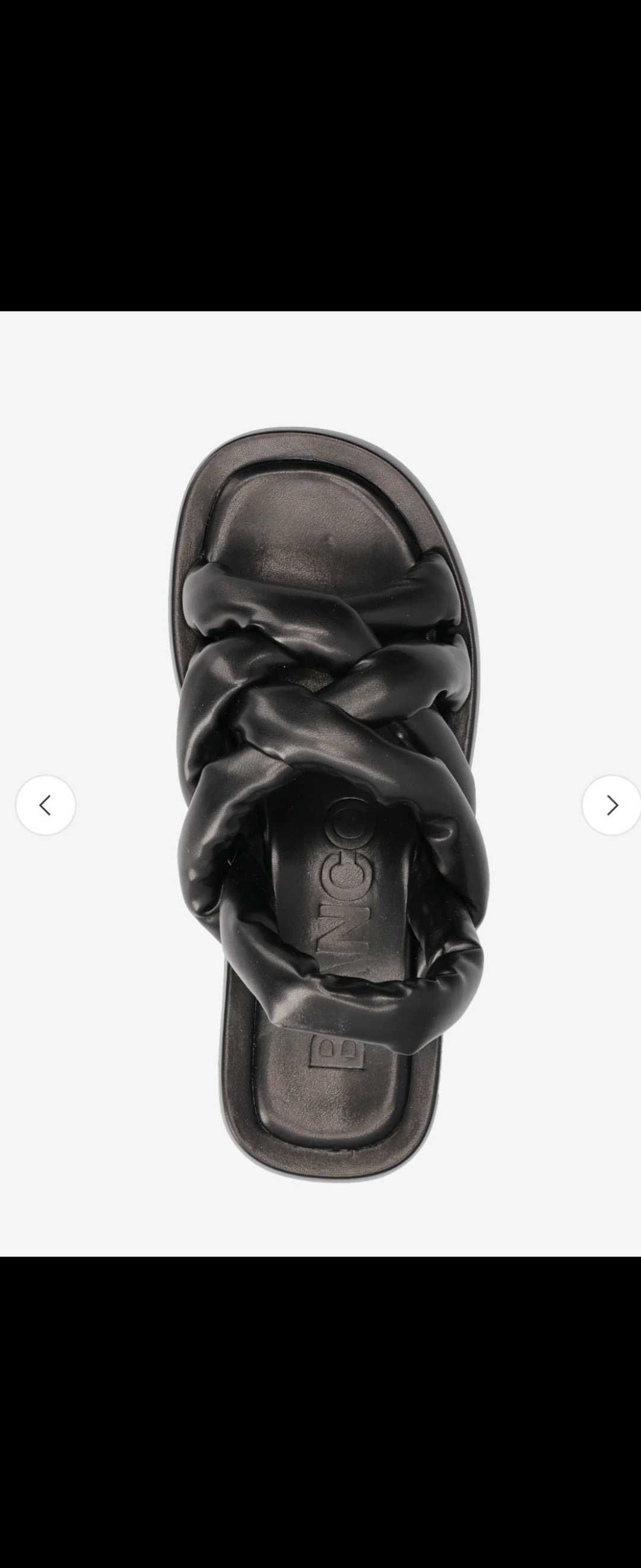641x1568 pixels.
Task: Go to the next product image
Action: [x=611, y=805]
